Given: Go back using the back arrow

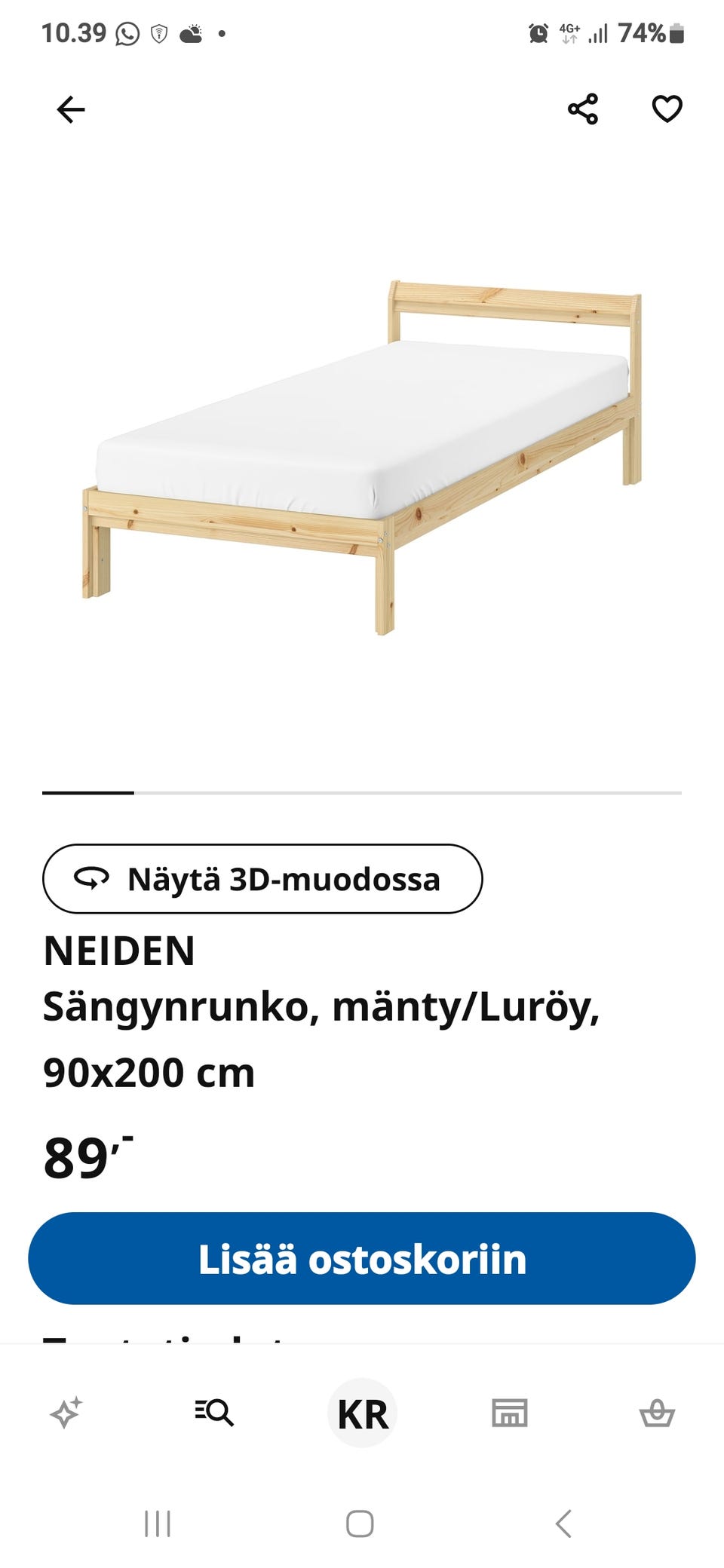Looking at the screenshot, I should [71, 110].
